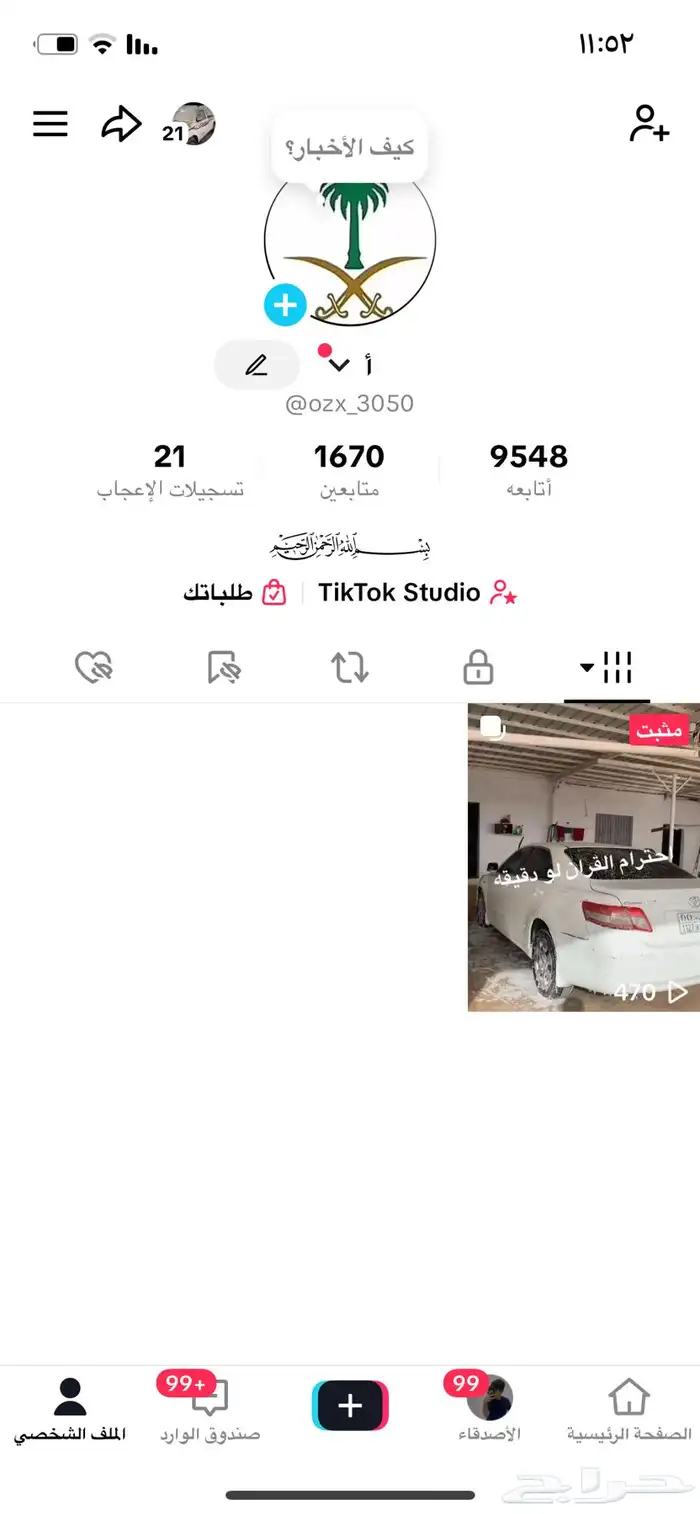View the 9548 following list
700x1514 pixels.
pos(528,469)
